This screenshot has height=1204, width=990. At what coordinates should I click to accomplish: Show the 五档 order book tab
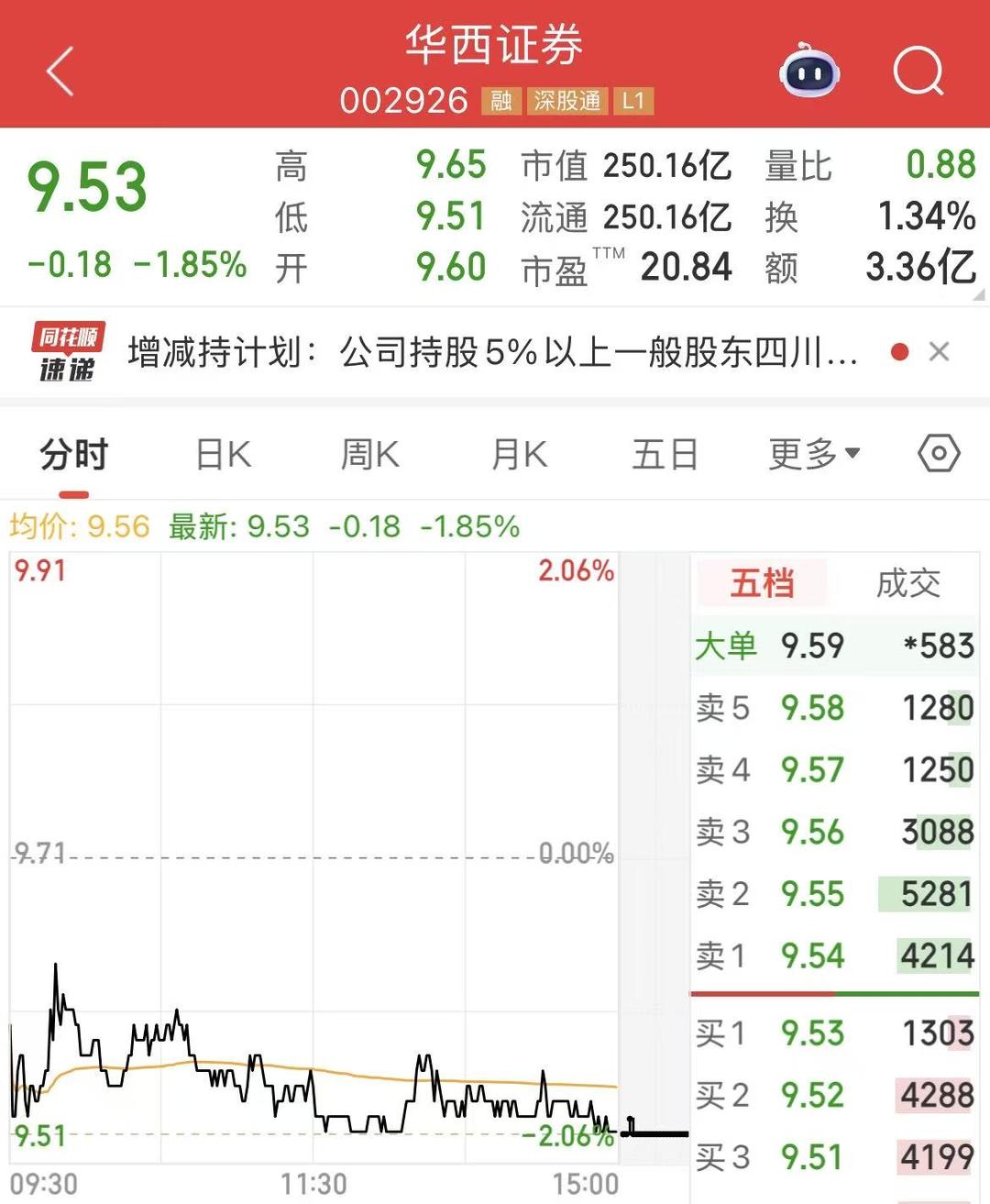pyautogui.click(x=762, y=583)
